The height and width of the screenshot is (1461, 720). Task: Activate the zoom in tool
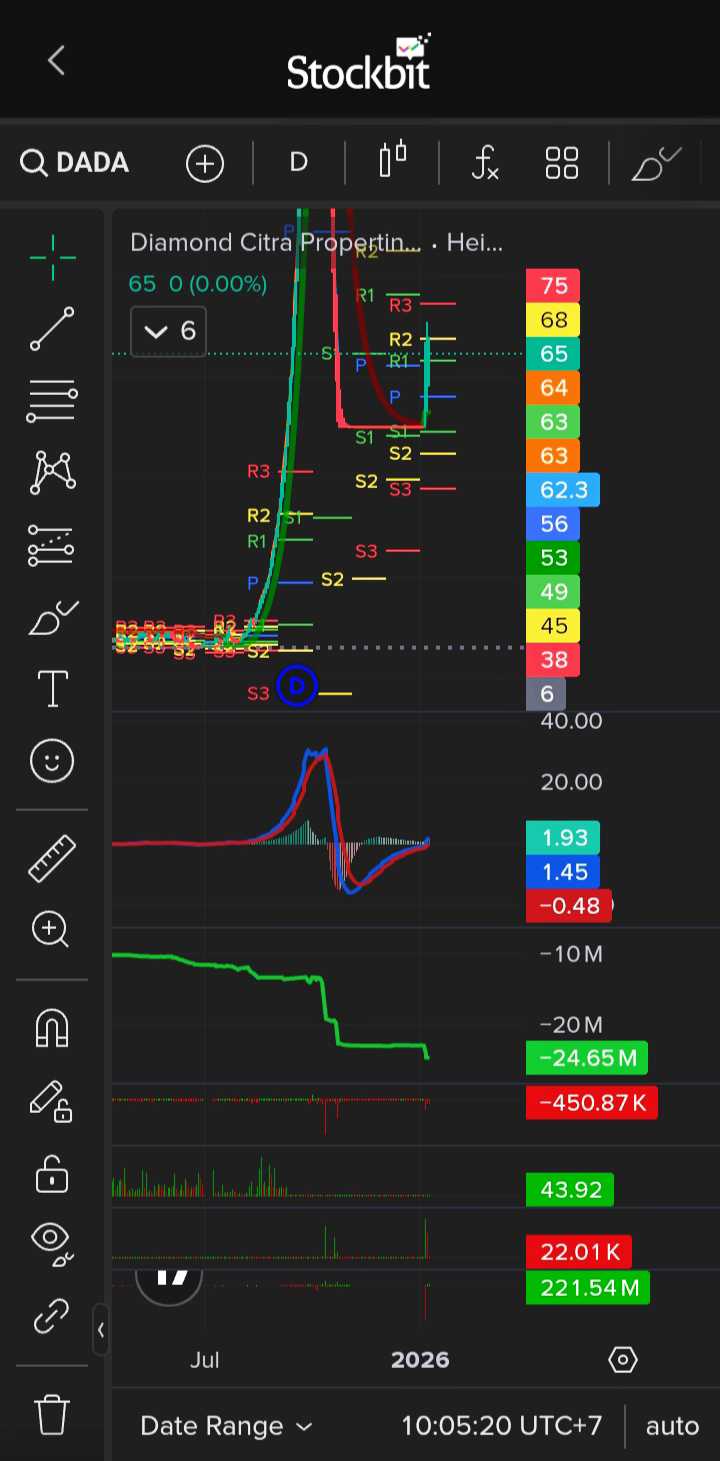click(x=52, y=930)
